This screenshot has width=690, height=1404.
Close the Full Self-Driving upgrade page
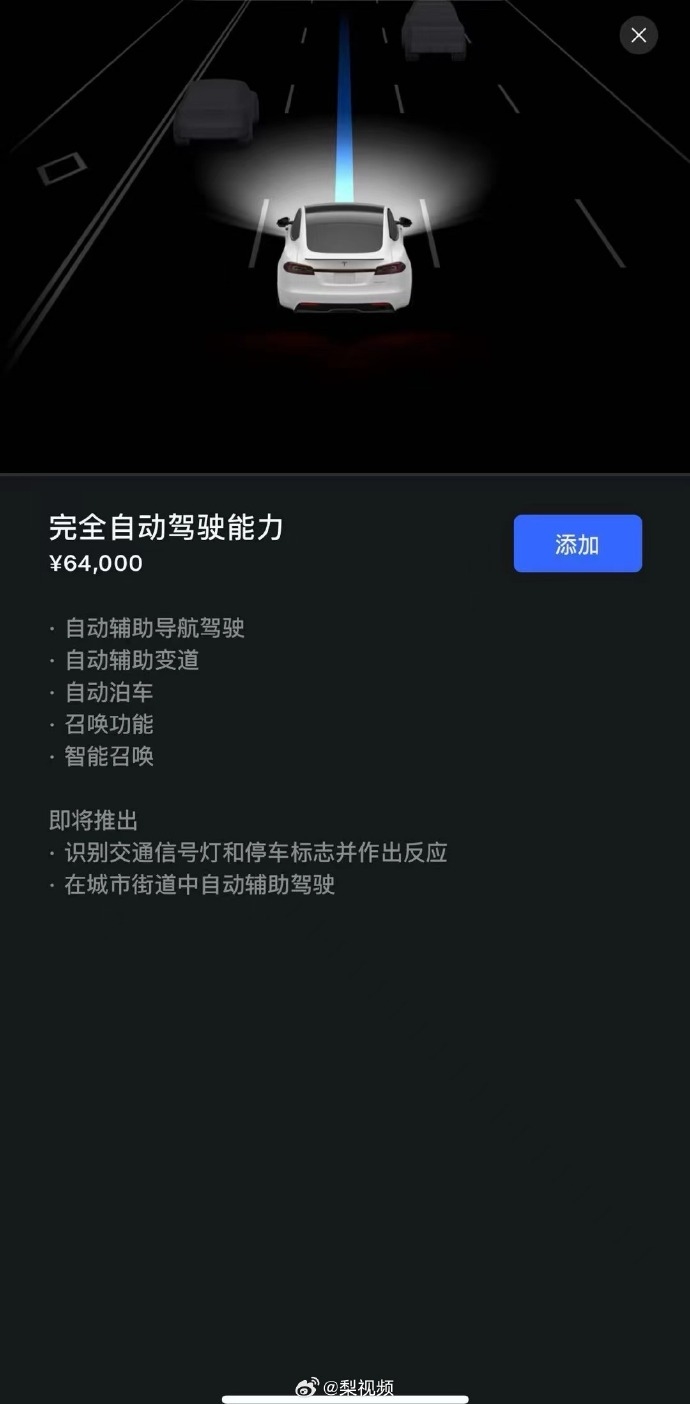pos(638,36)
